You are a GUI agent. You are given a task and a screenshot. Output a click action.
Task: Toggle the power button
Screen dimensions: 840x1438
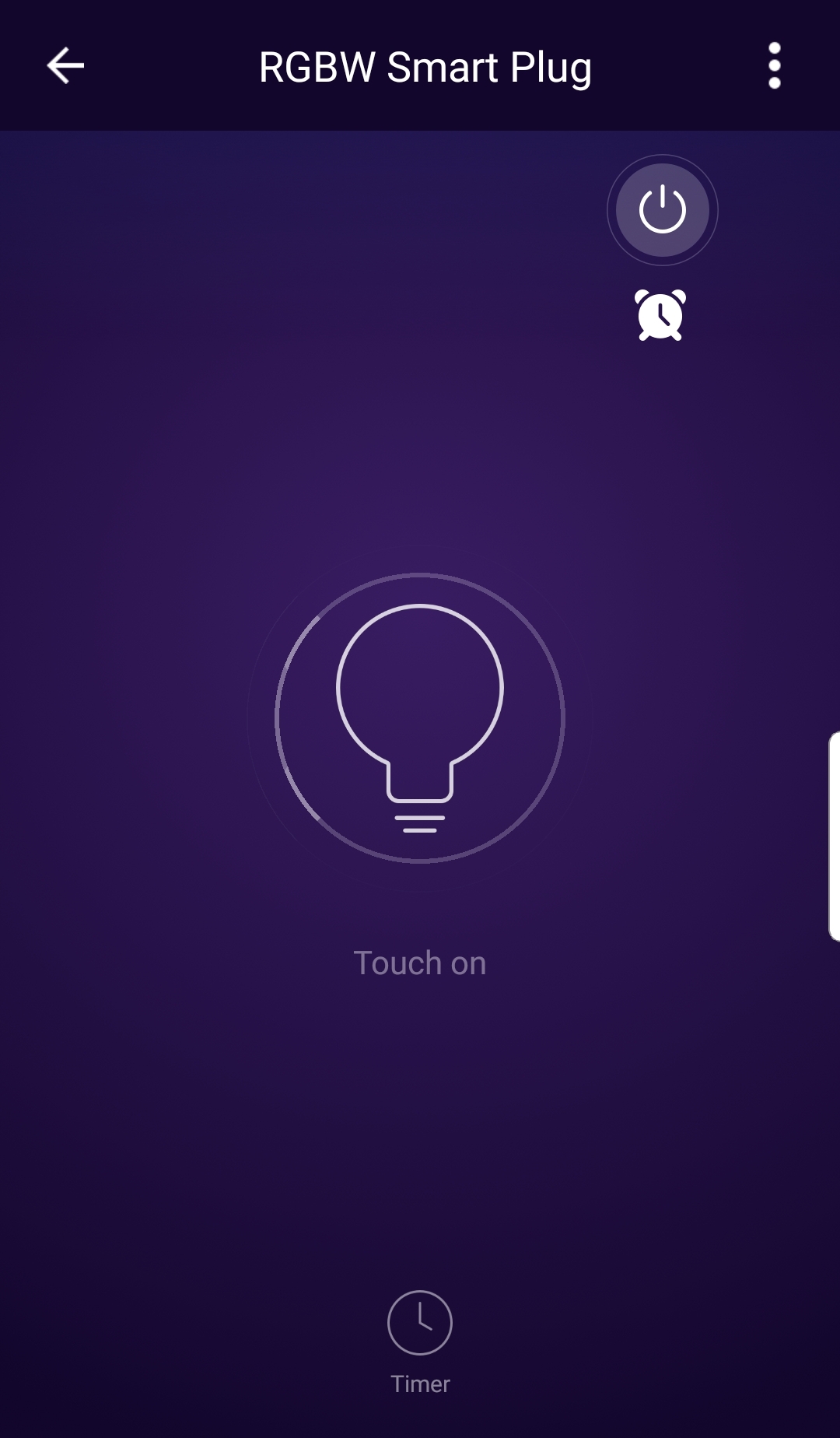tap(662, 210)
